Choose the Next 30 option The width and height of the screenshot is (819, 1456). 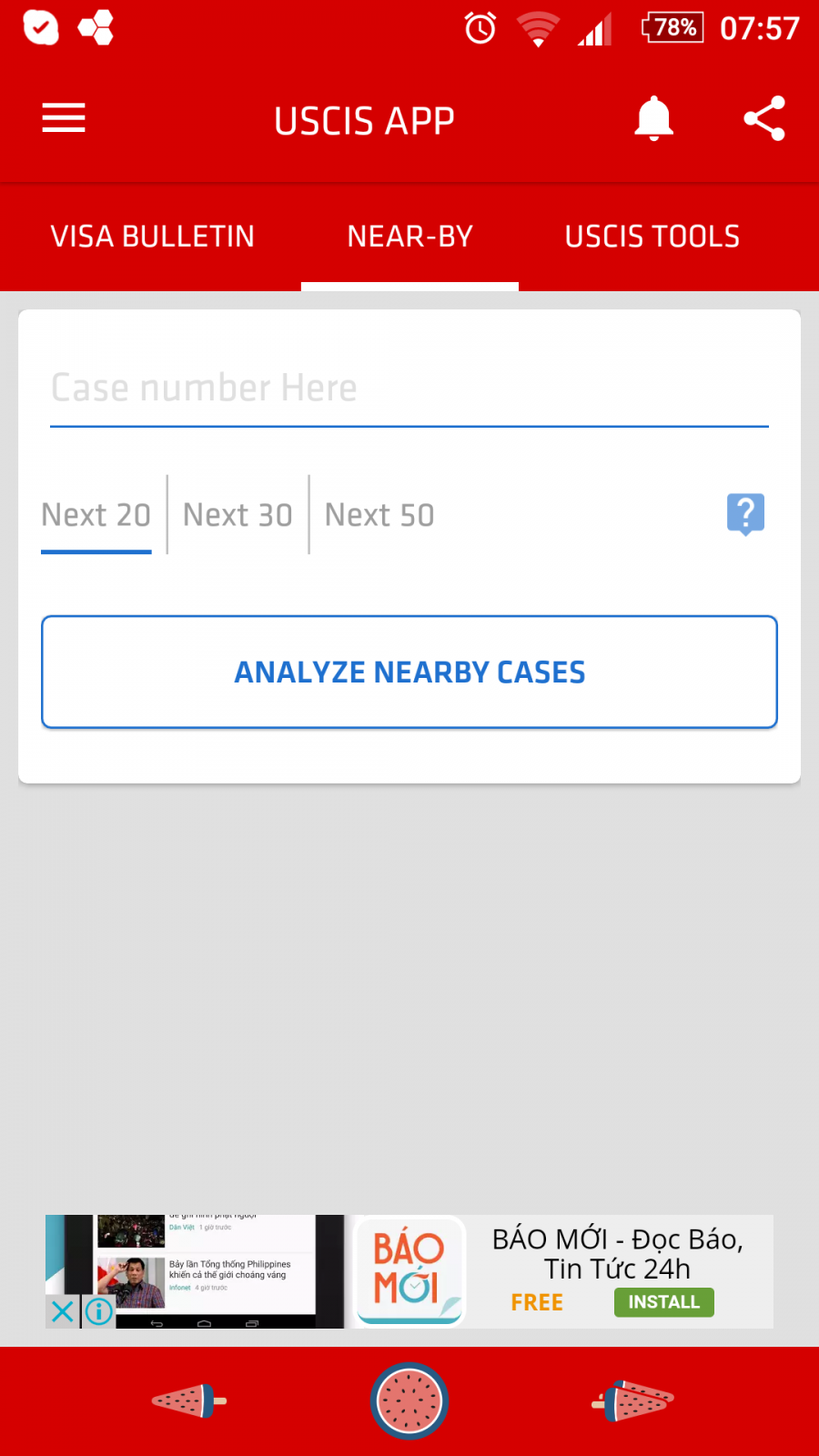(x=238, y=515)
